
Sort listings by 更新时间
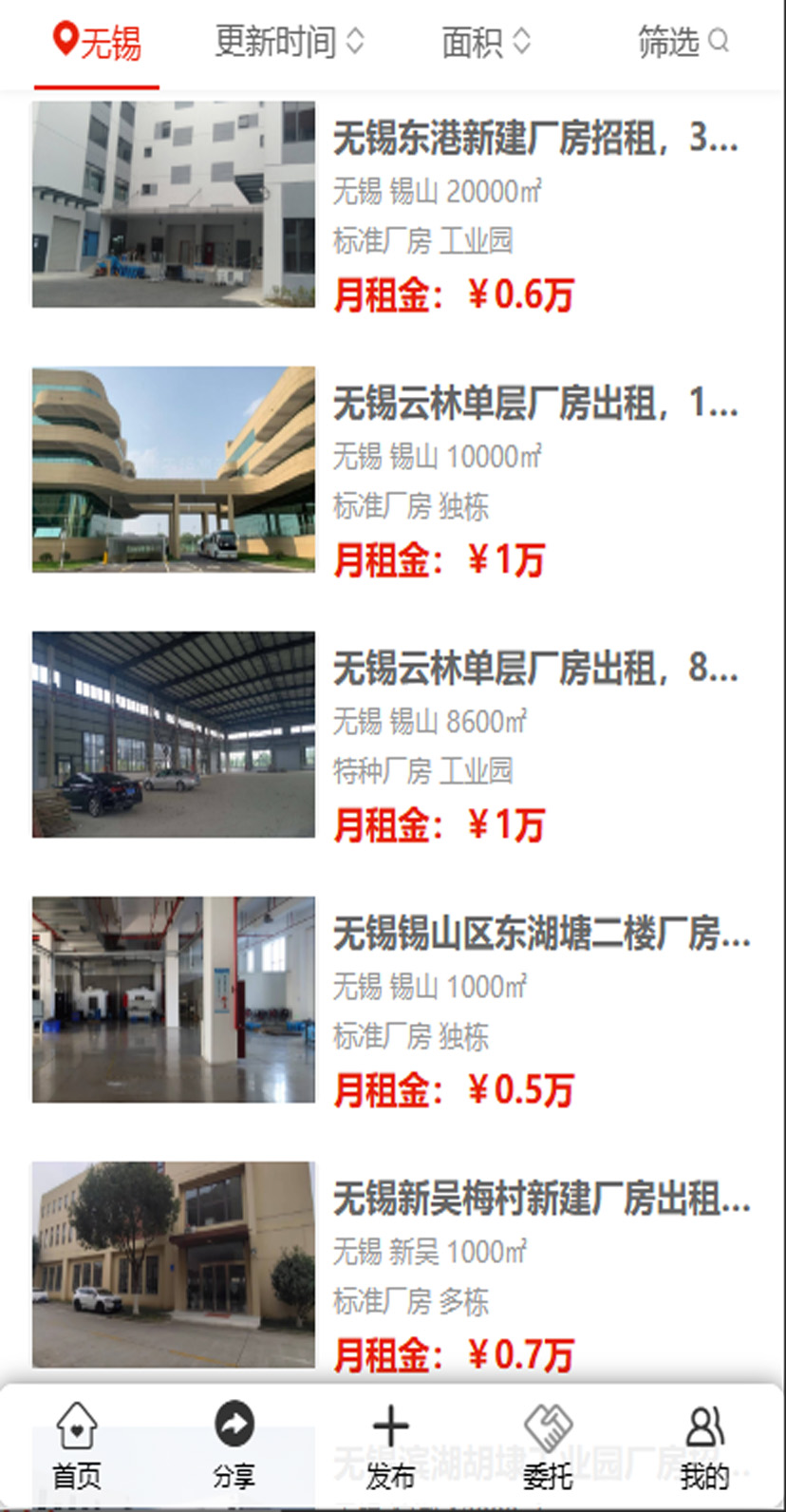click(289, 42)
